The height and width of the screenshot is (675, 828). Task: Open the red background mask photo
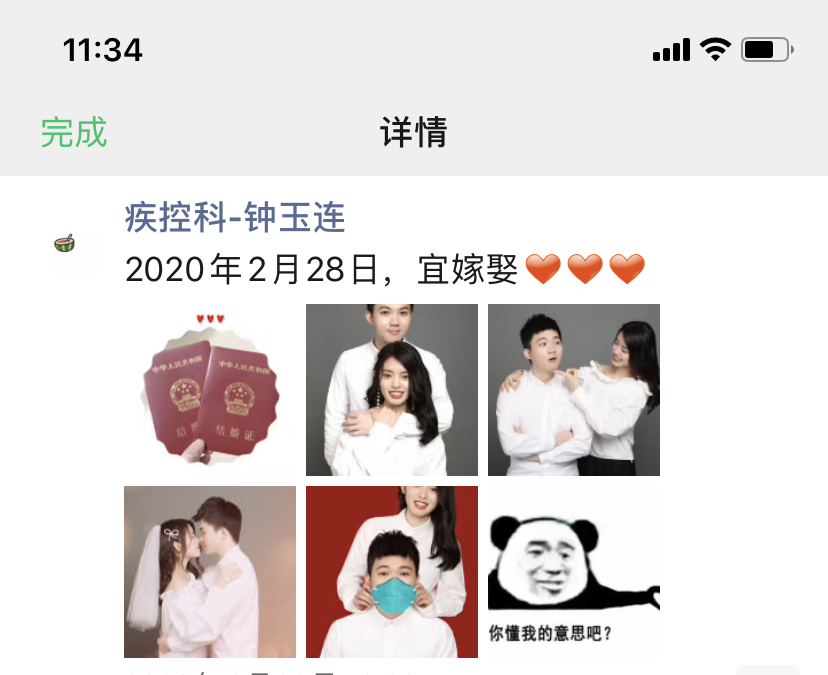pos(392,572)
